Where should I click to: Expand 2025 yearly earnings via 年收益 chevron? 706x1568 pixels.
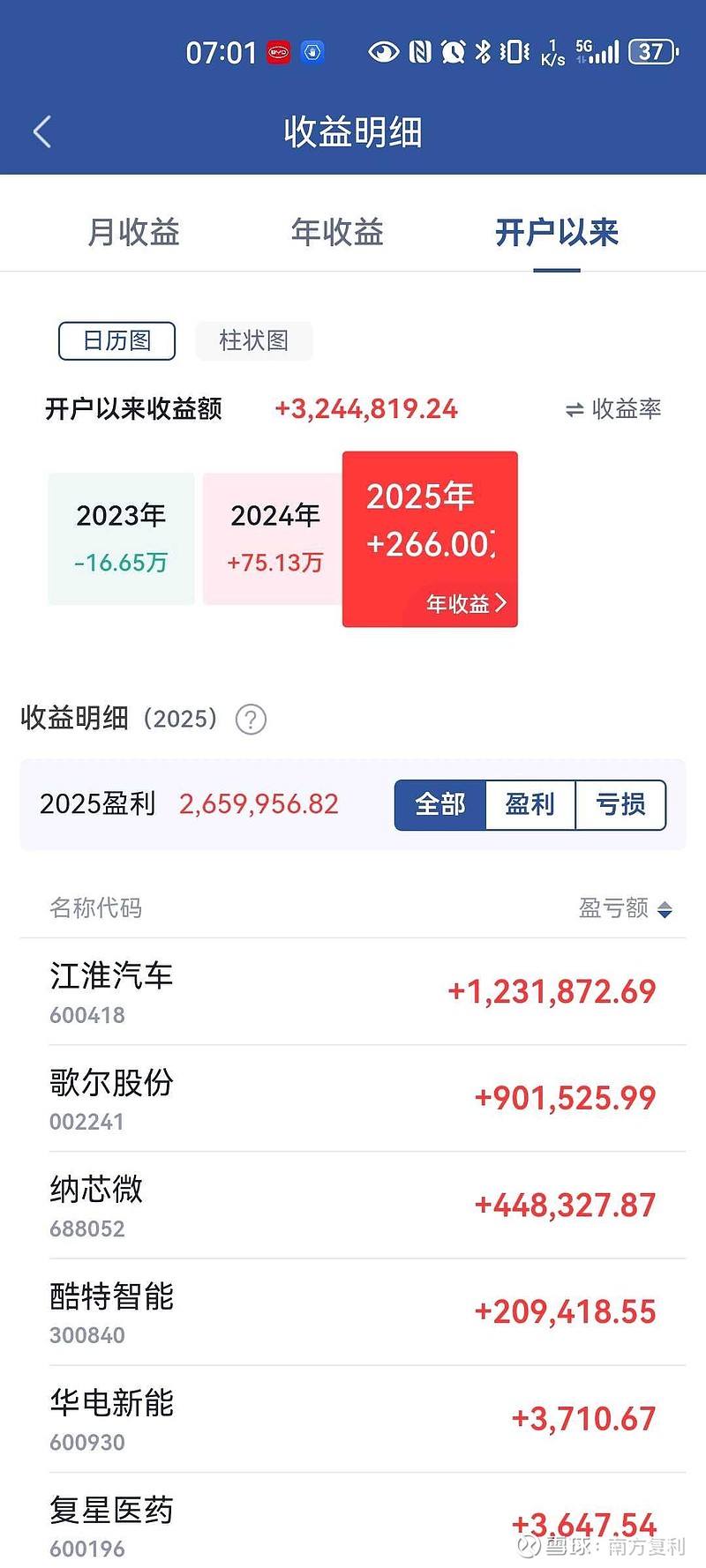(466, 603)
